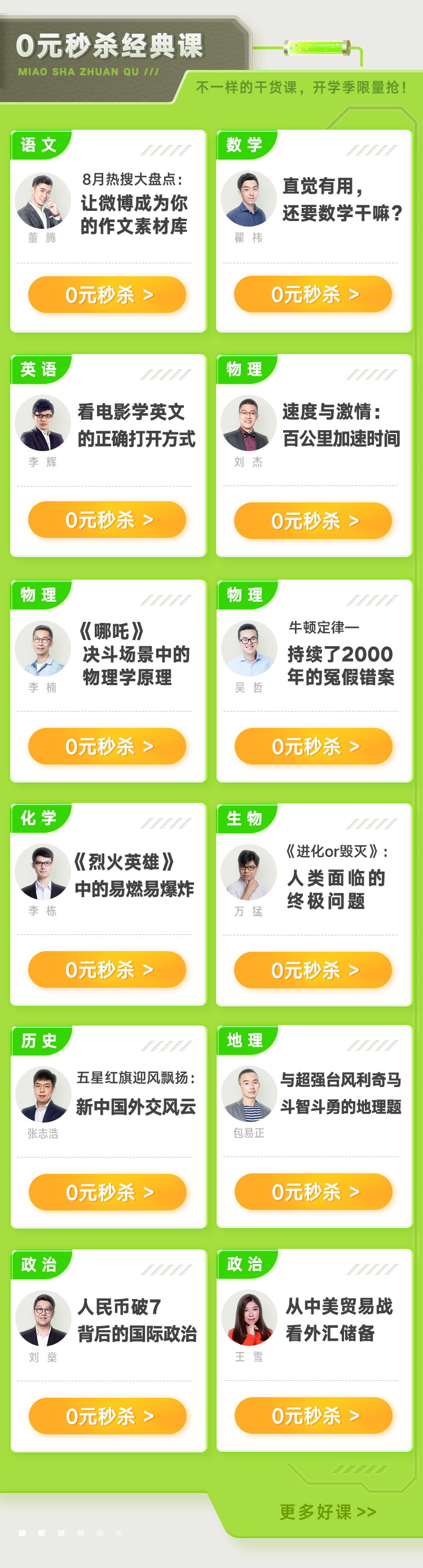Claim 刘燊's 政治 course 人民币破7
The height and width of the screenshot is (1568, 423).
[108, 1416]
